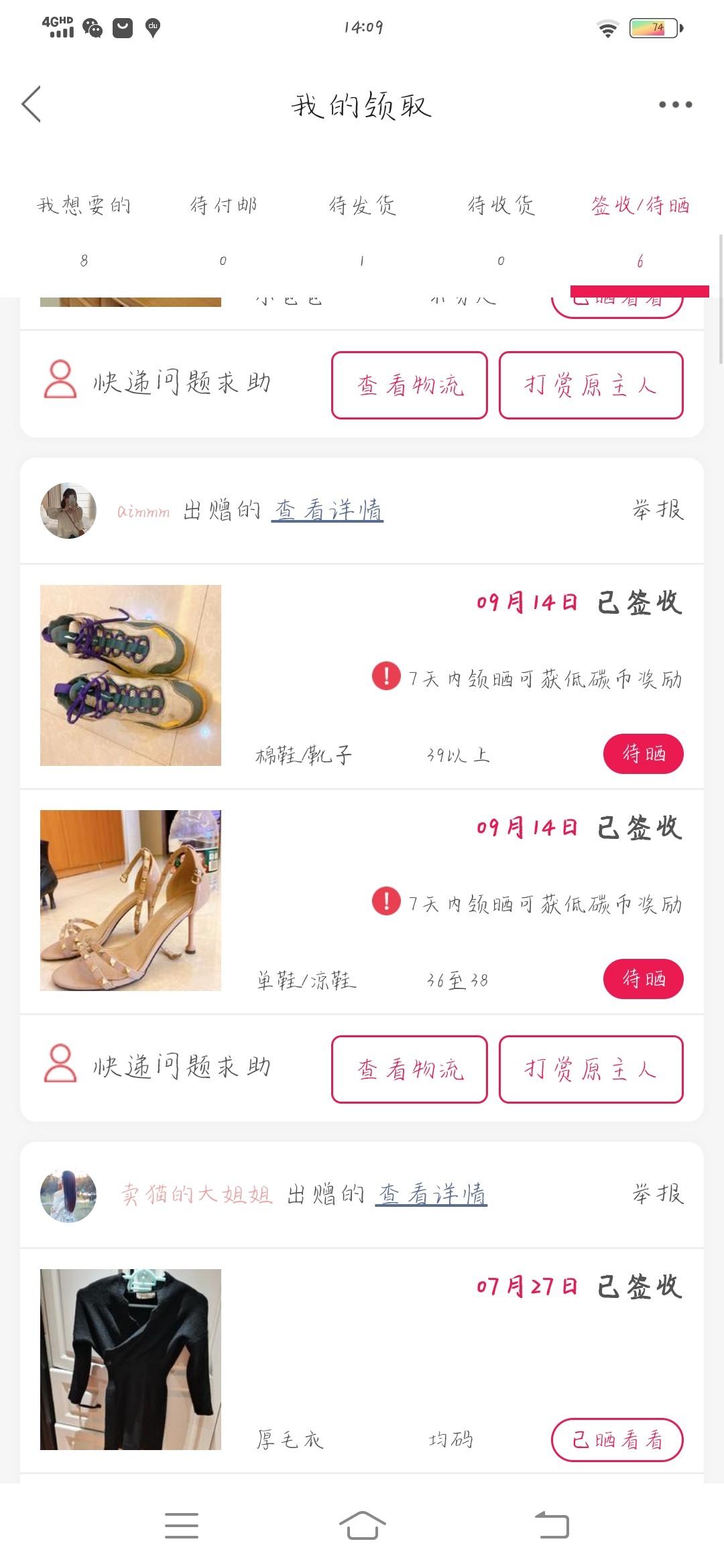Tap 待晒 for the 单鞋/凉鞋 item
The width and height of the screenshot is (724, 1568).
click(643, 979)
